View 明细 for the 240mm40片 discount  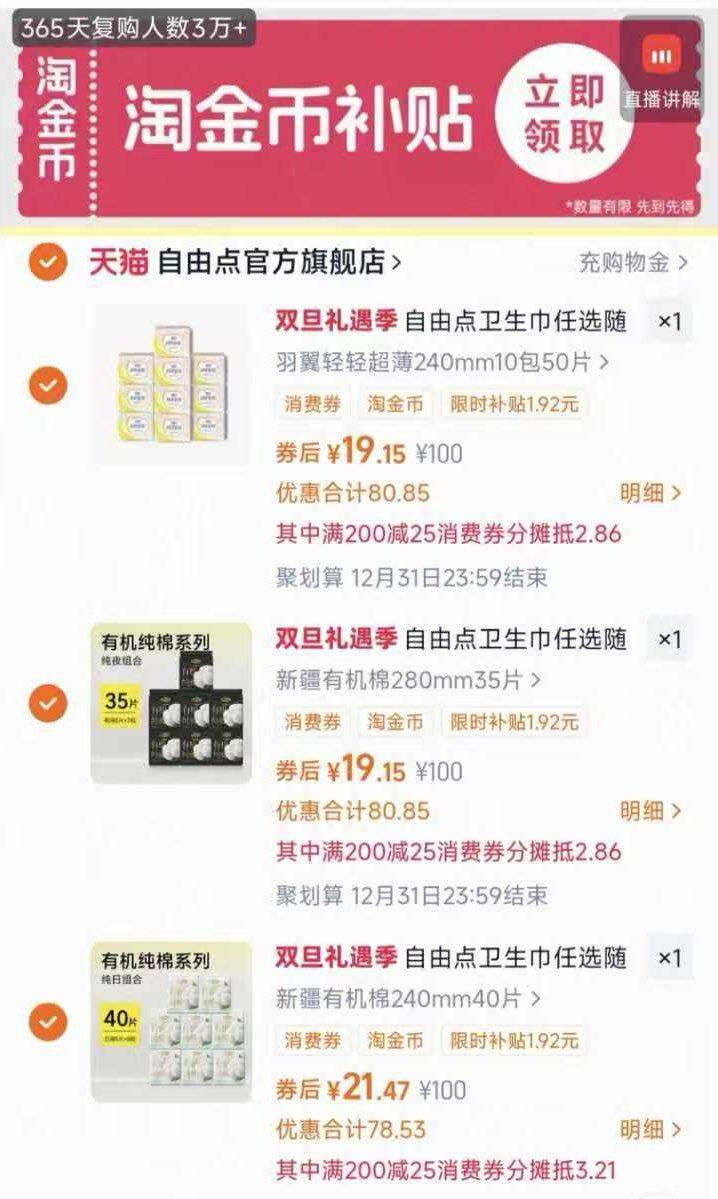click(650, 1130)
